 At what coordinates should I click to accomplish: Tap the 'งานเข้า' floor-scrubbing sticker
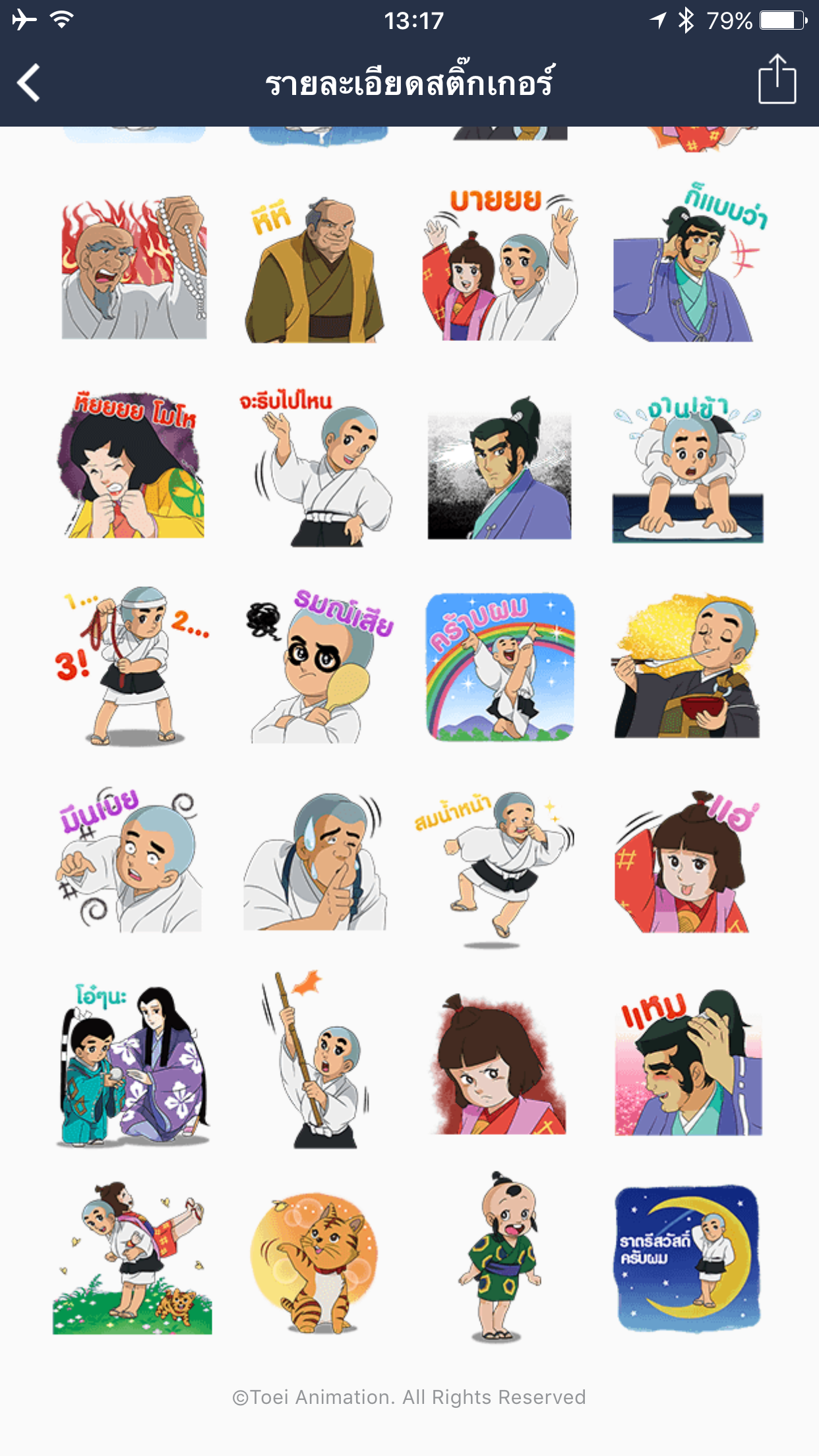(x=687, y=470)
